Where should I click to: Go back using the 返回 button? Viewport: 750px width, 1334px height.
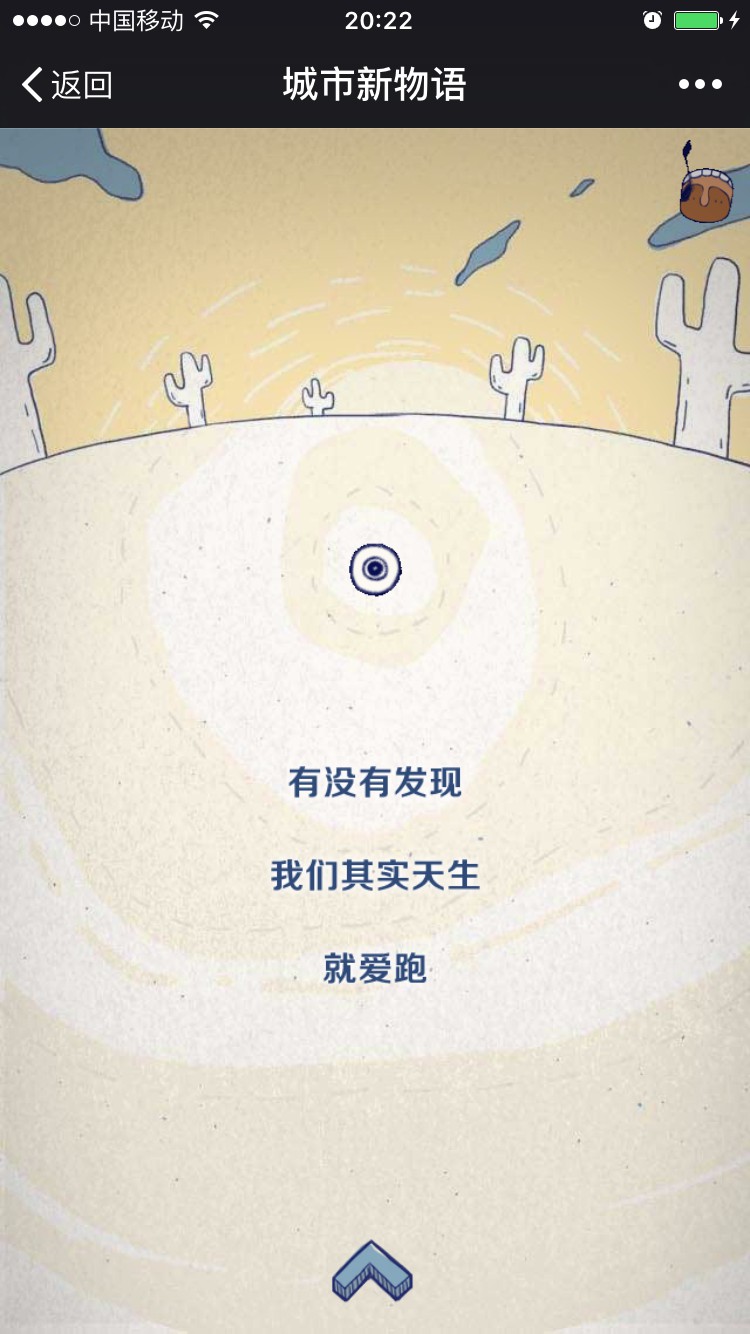coord(66,85)
